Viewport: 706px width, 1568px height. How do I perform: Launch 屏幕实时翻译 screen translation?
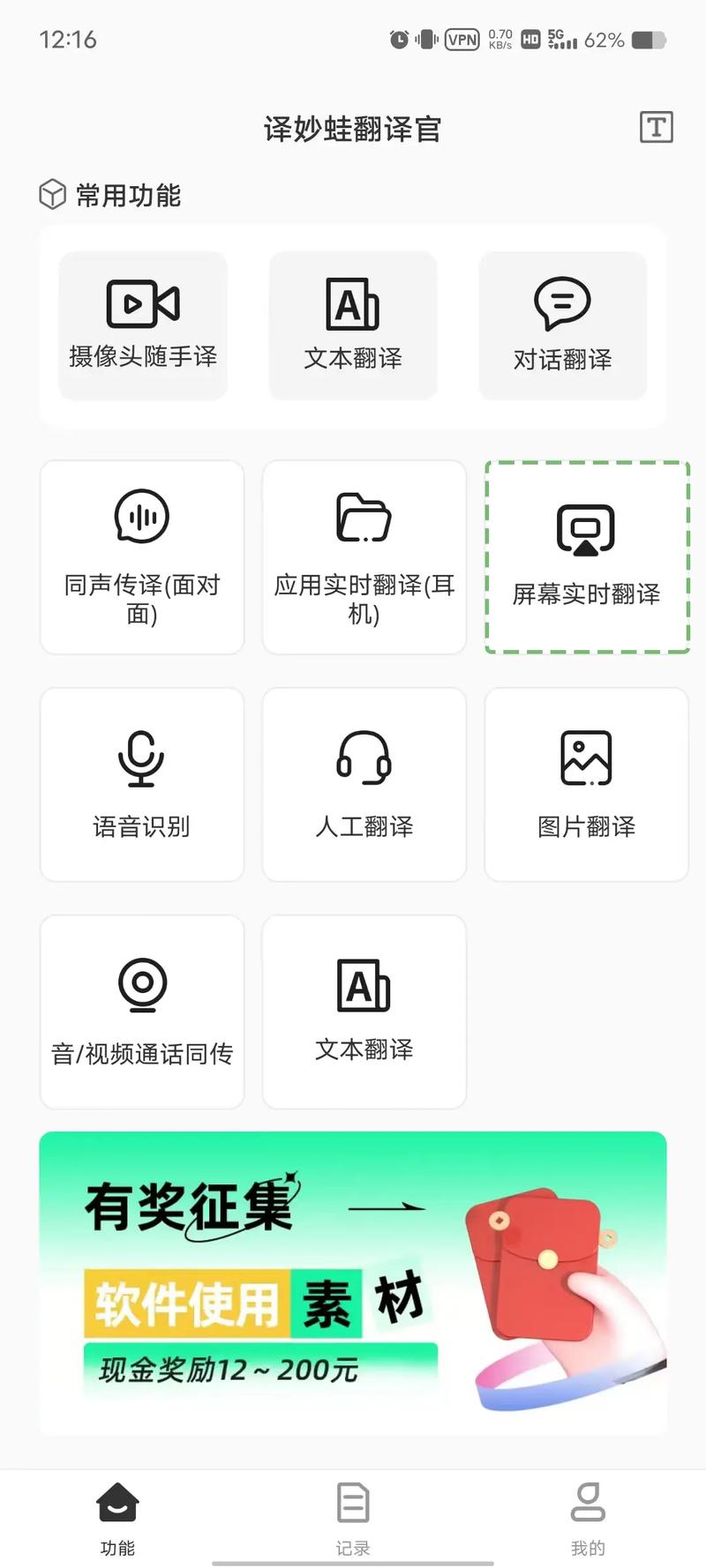(587, 557)
